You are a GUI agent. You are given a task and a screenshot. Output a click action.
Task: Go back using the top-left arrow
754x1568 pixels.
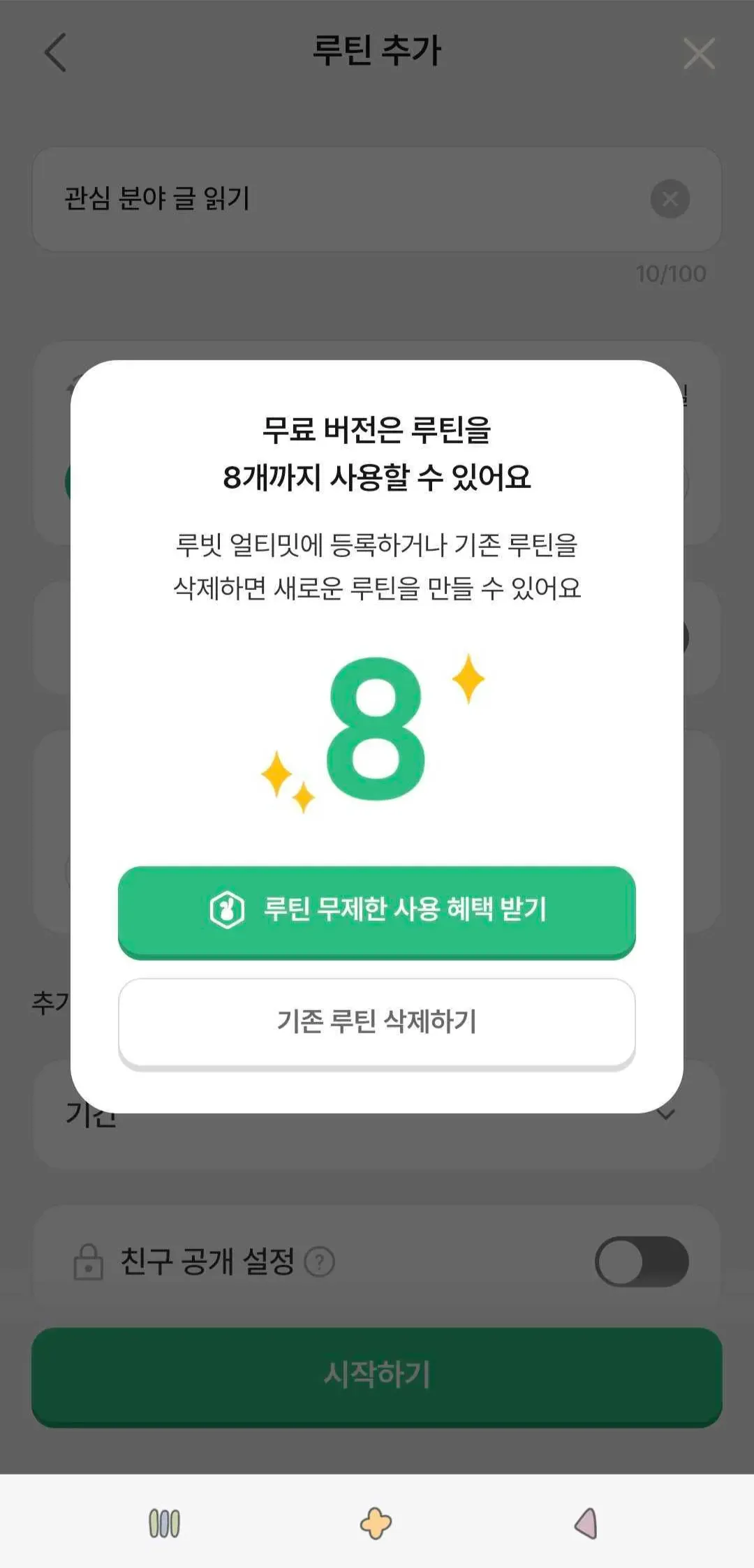tap(56, 53)
